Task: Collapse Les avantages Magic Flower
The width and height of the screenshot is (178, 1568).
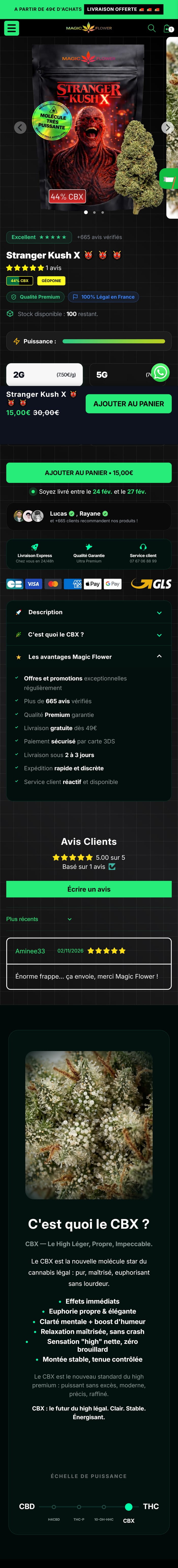Action: tap(89, 657)
